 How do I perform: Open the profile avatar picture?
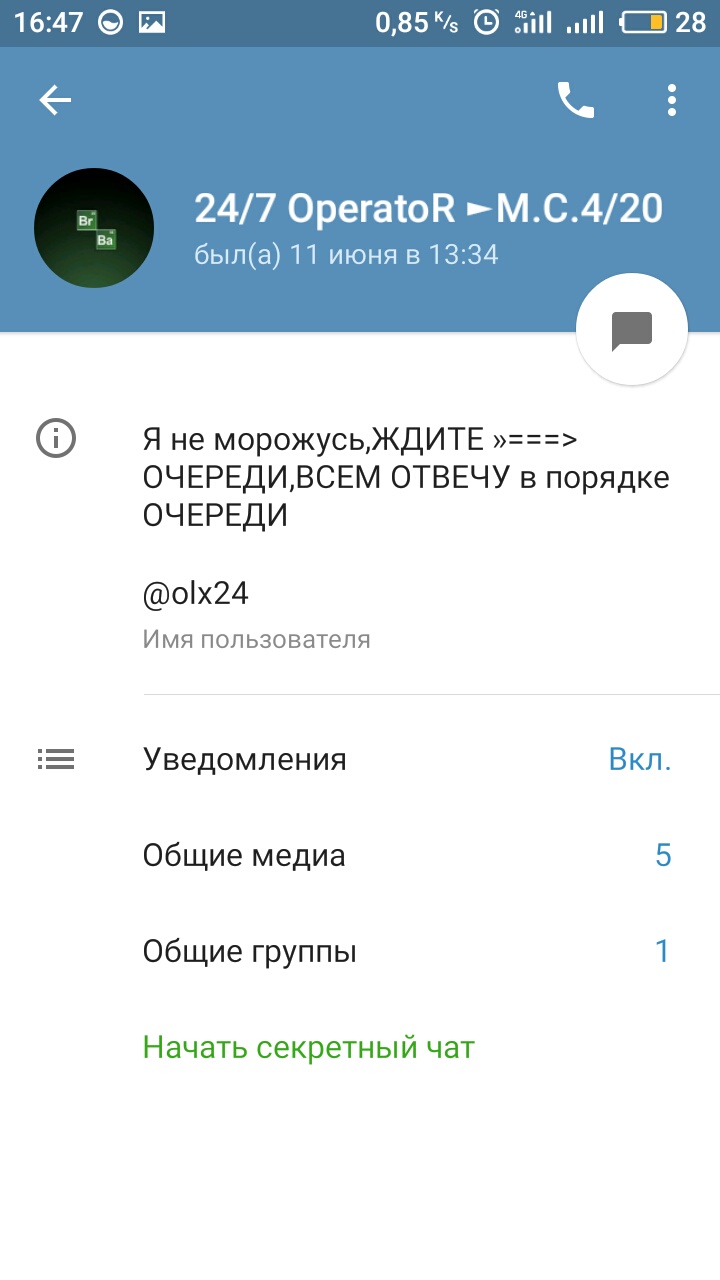tap(94, 228)
